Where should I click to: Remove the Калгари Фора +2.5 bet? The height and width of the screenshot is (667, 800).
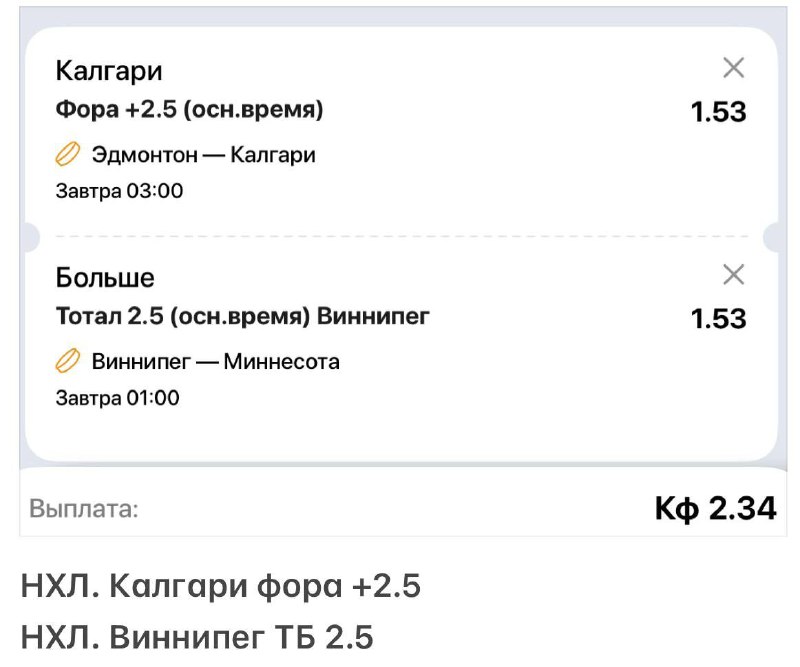pyautogui.click(x=733, y=68)
